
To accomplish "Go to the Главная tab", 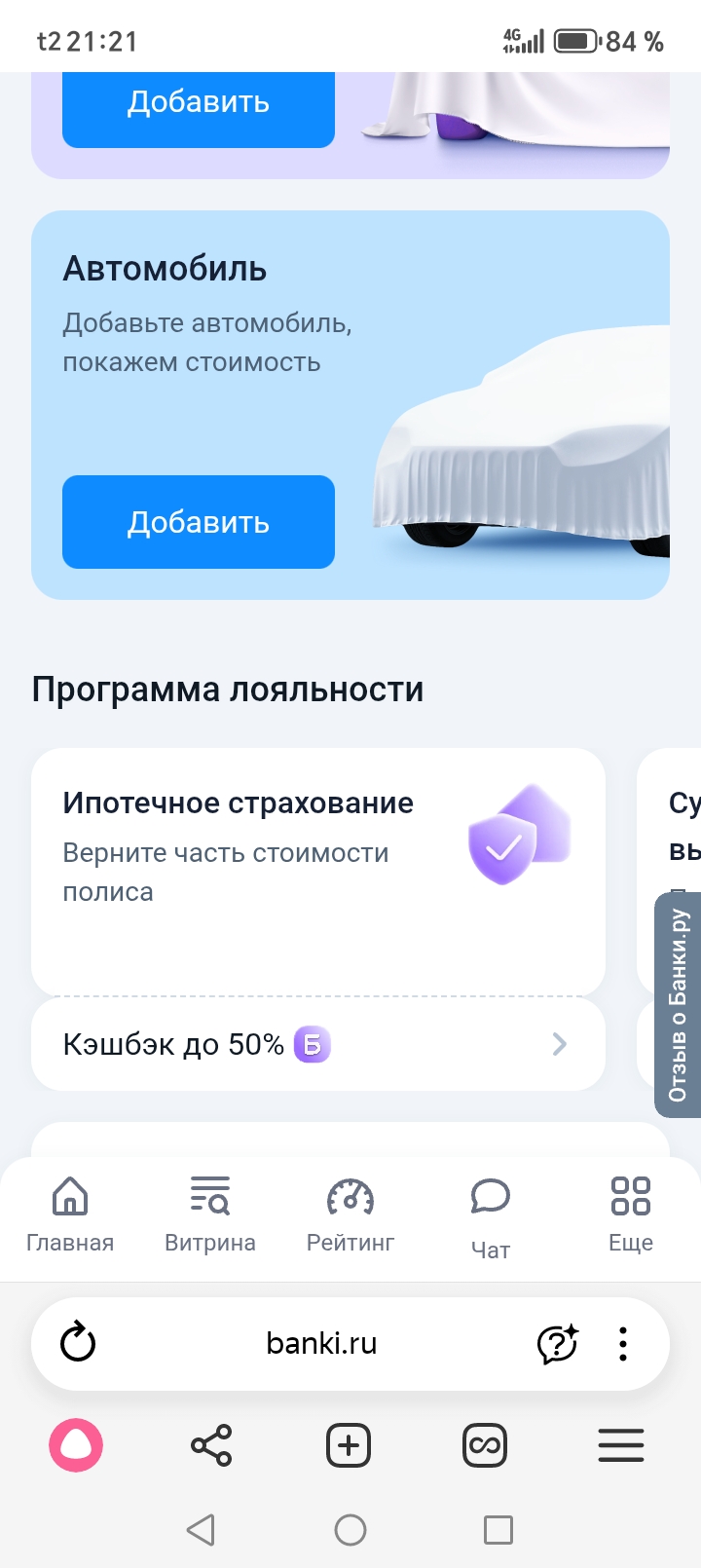I will click(x=70, y=1213).
